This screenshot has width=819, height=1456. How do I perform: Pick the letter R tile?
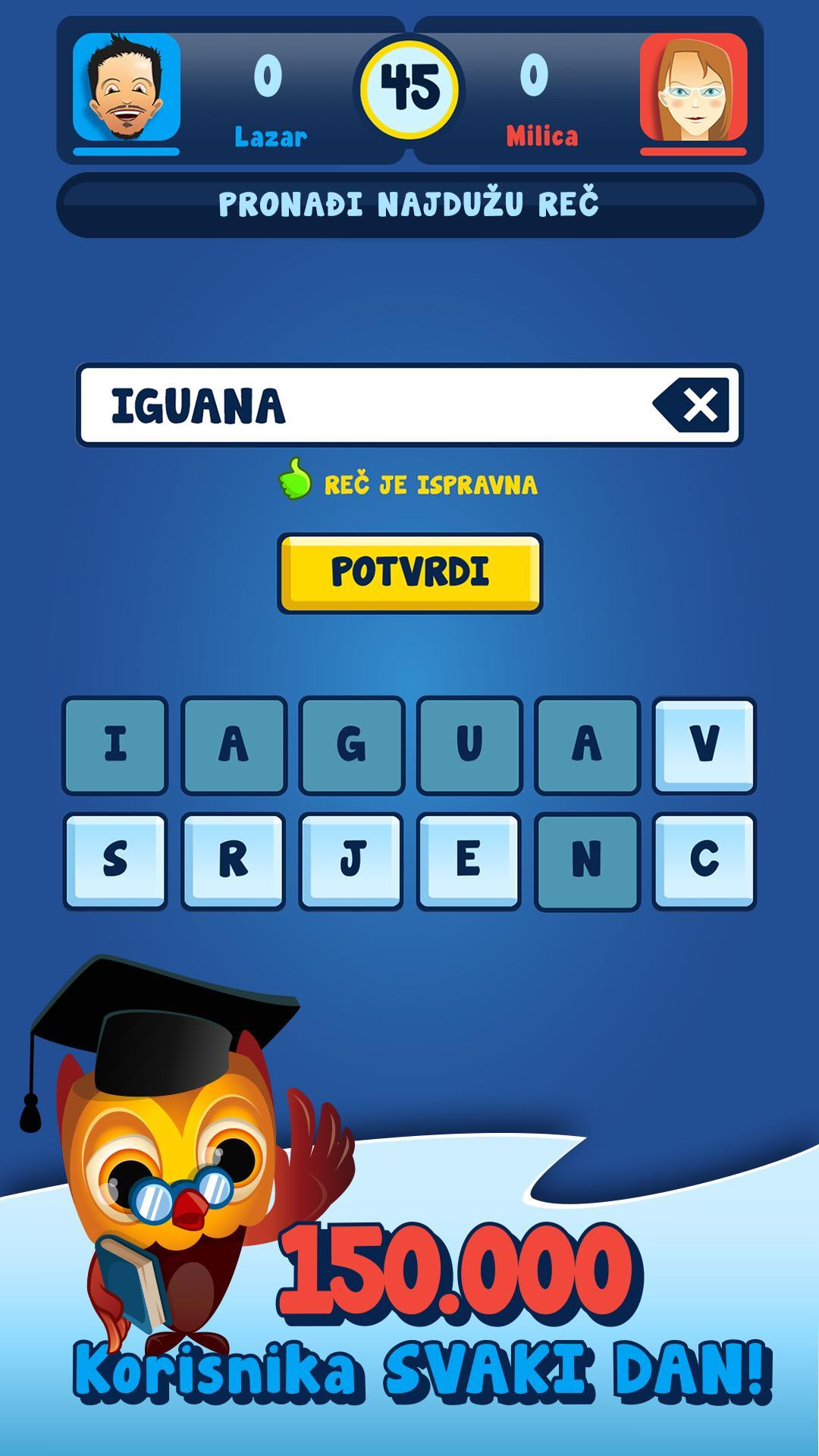tap(233, 861)
